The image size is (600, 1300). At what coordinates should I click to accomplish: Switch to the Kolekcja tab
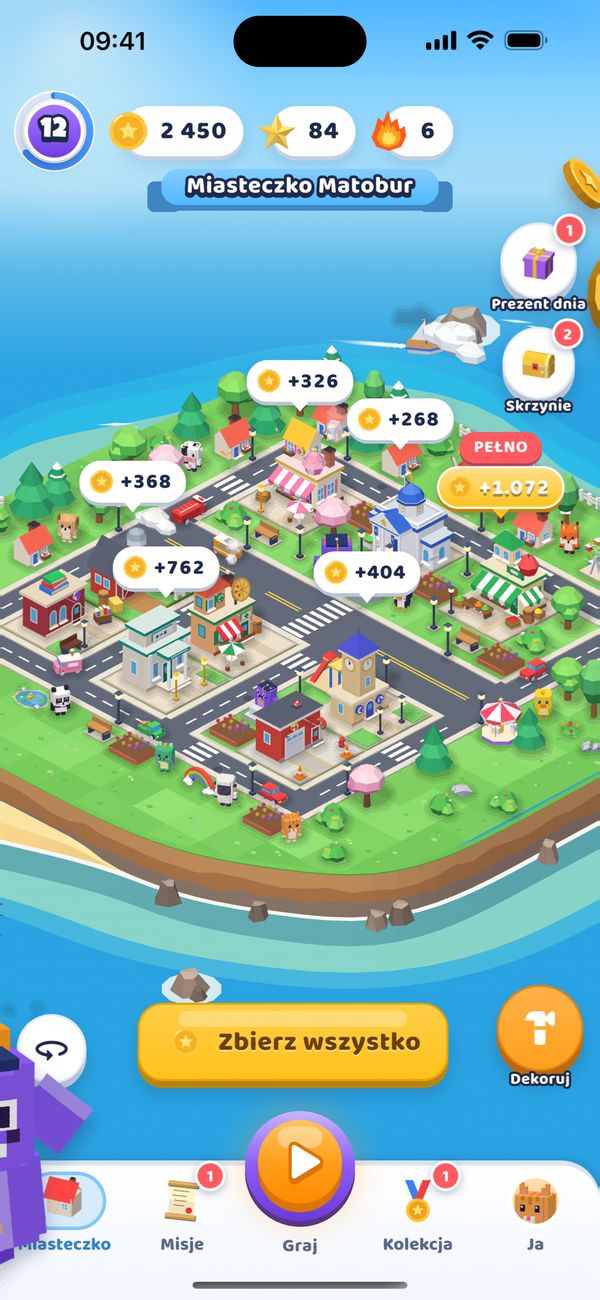[x=418, y=1213]
